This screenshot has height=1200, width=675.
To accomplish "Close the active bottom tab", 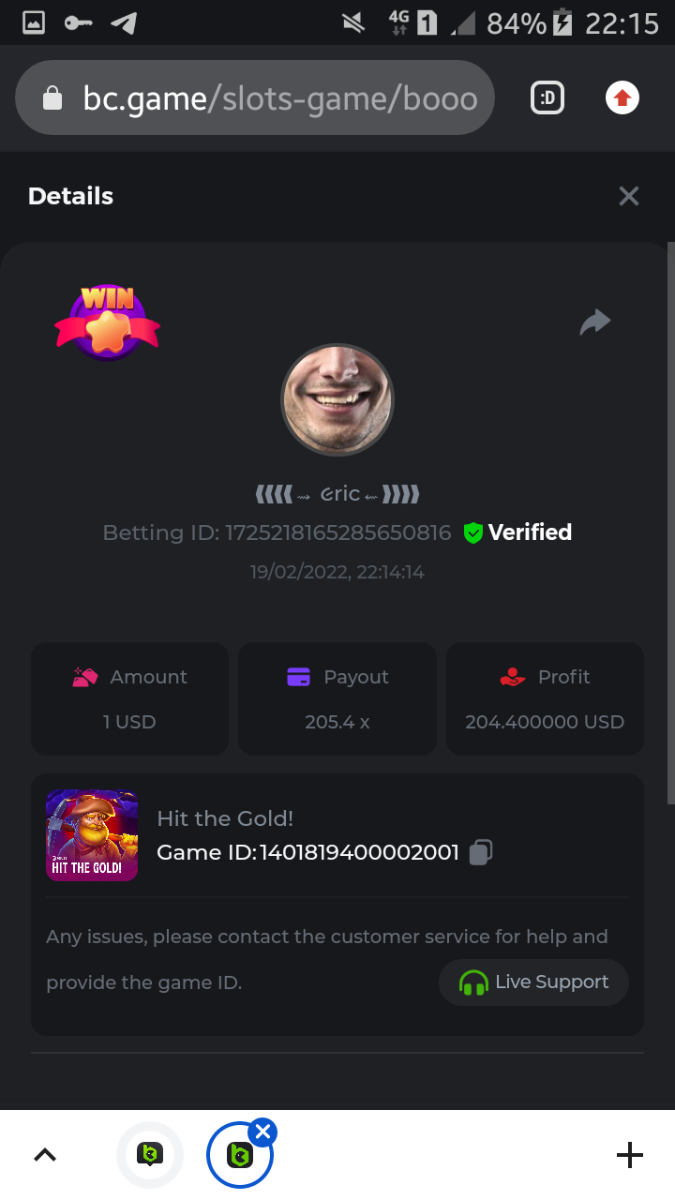I will pyautogui.click(x=263, y=1132).
